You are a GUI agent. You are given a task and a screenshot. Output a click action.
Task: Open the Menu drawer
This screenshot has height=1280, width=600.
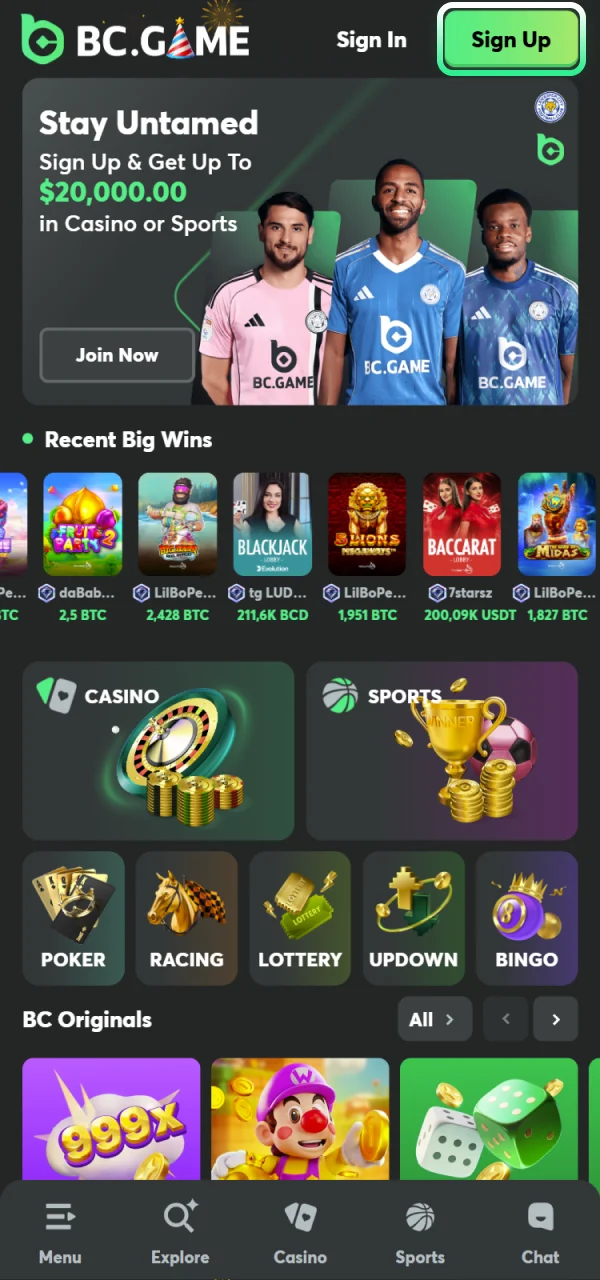point(60,1232)
